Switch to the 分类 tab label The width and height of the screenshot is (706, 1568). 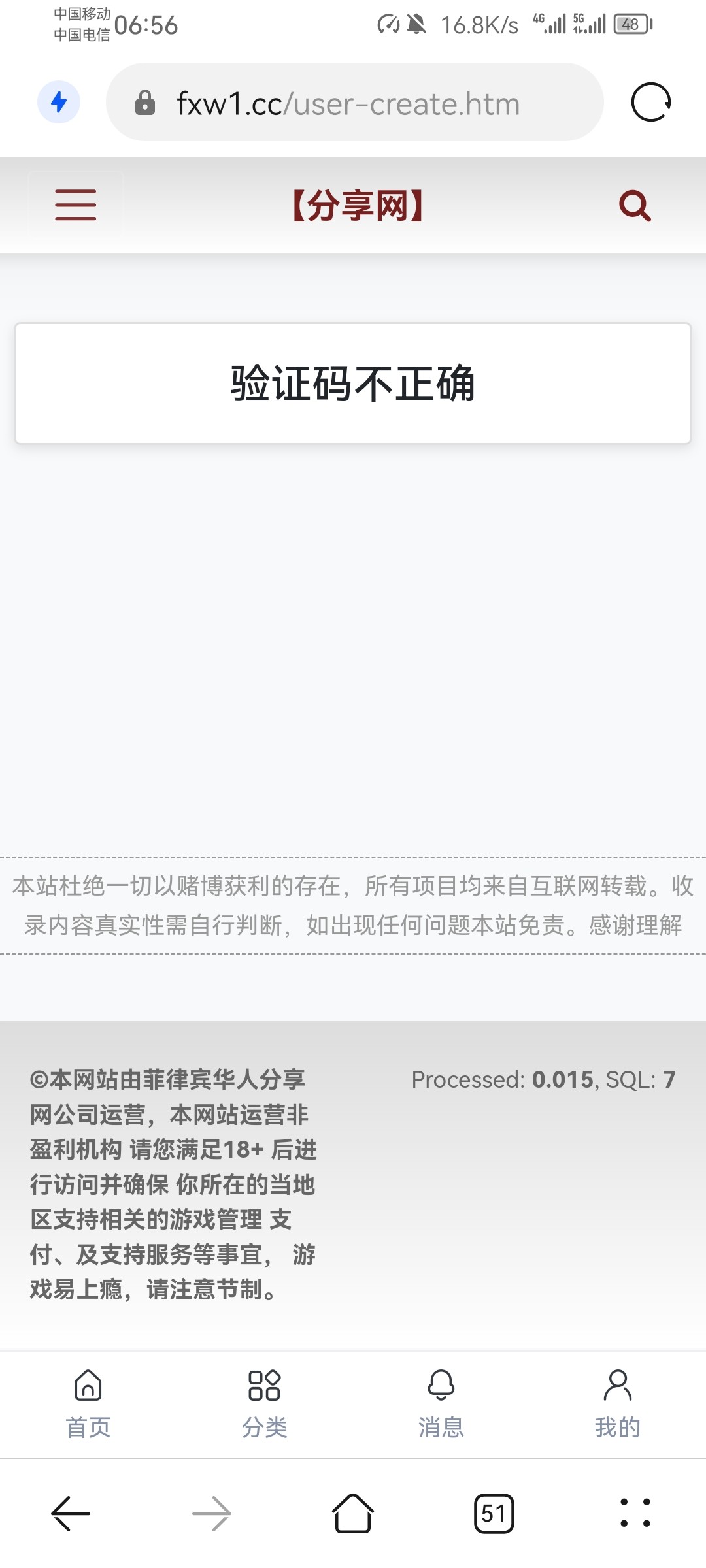pyautogui.click(x=265, y=1428)
